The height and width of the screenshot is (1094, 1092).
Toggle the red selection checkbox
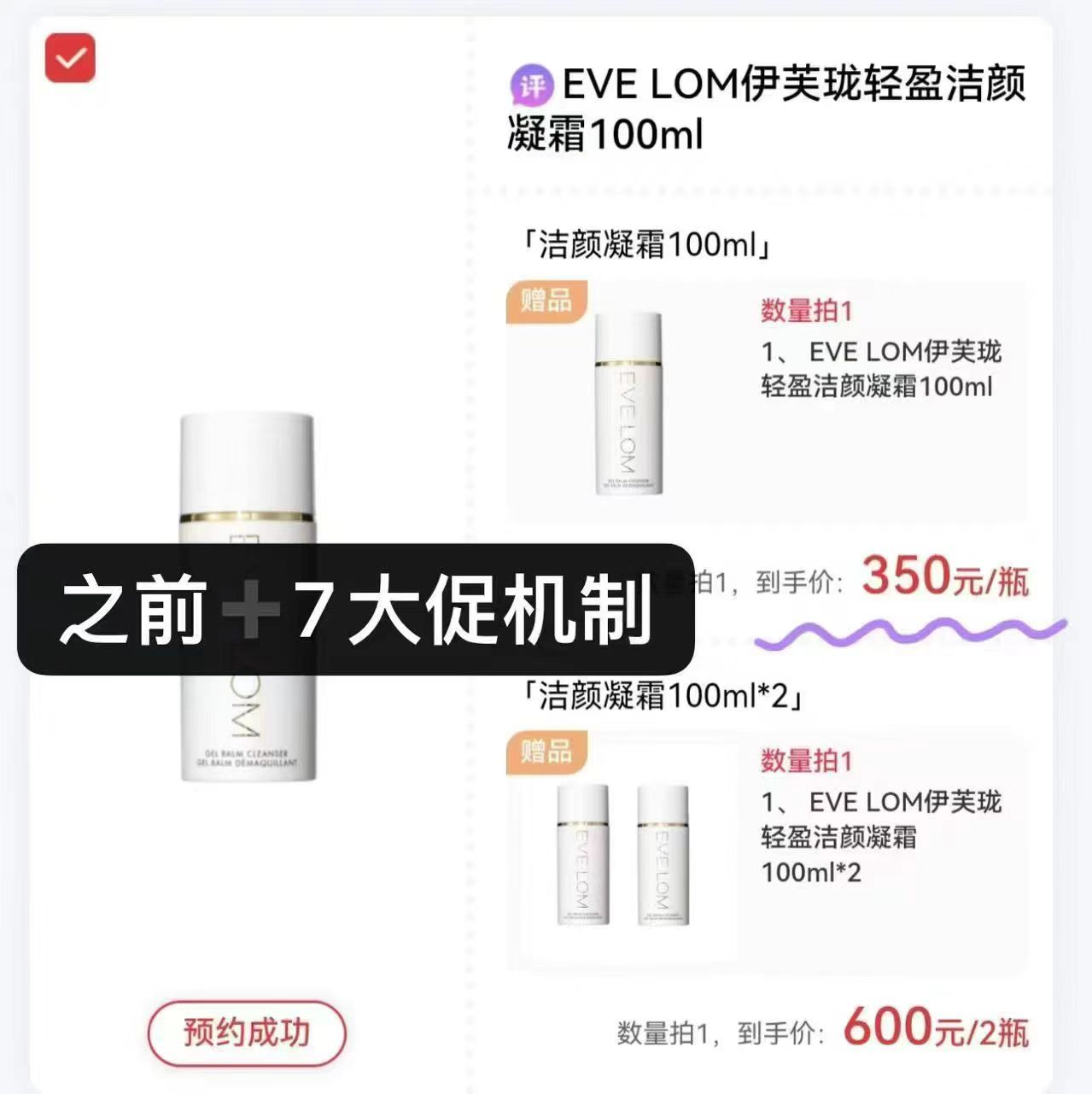click(x=71, y=59)
